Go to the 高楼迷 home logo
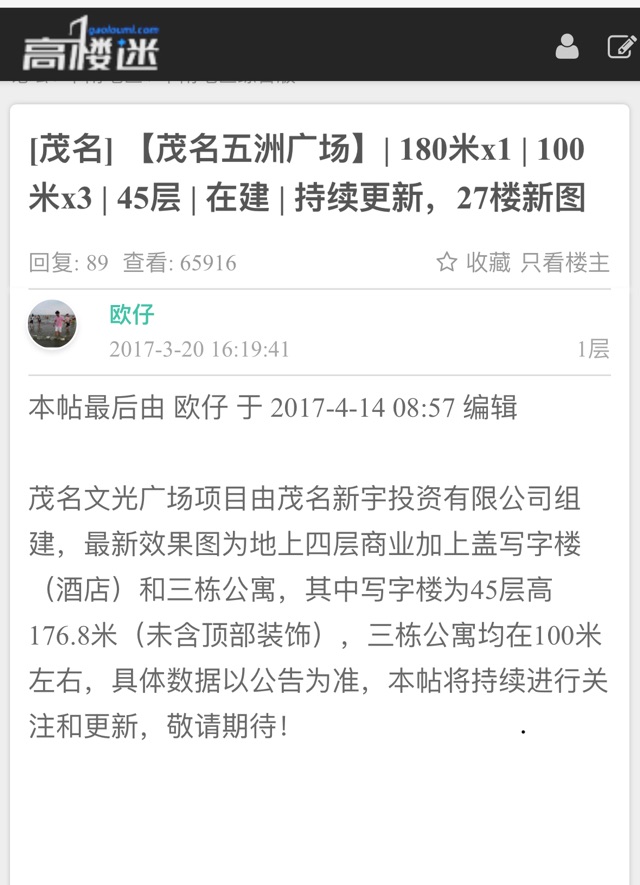Image resolution: width=640 pixels, height=885 pixels. click(91, 46)
